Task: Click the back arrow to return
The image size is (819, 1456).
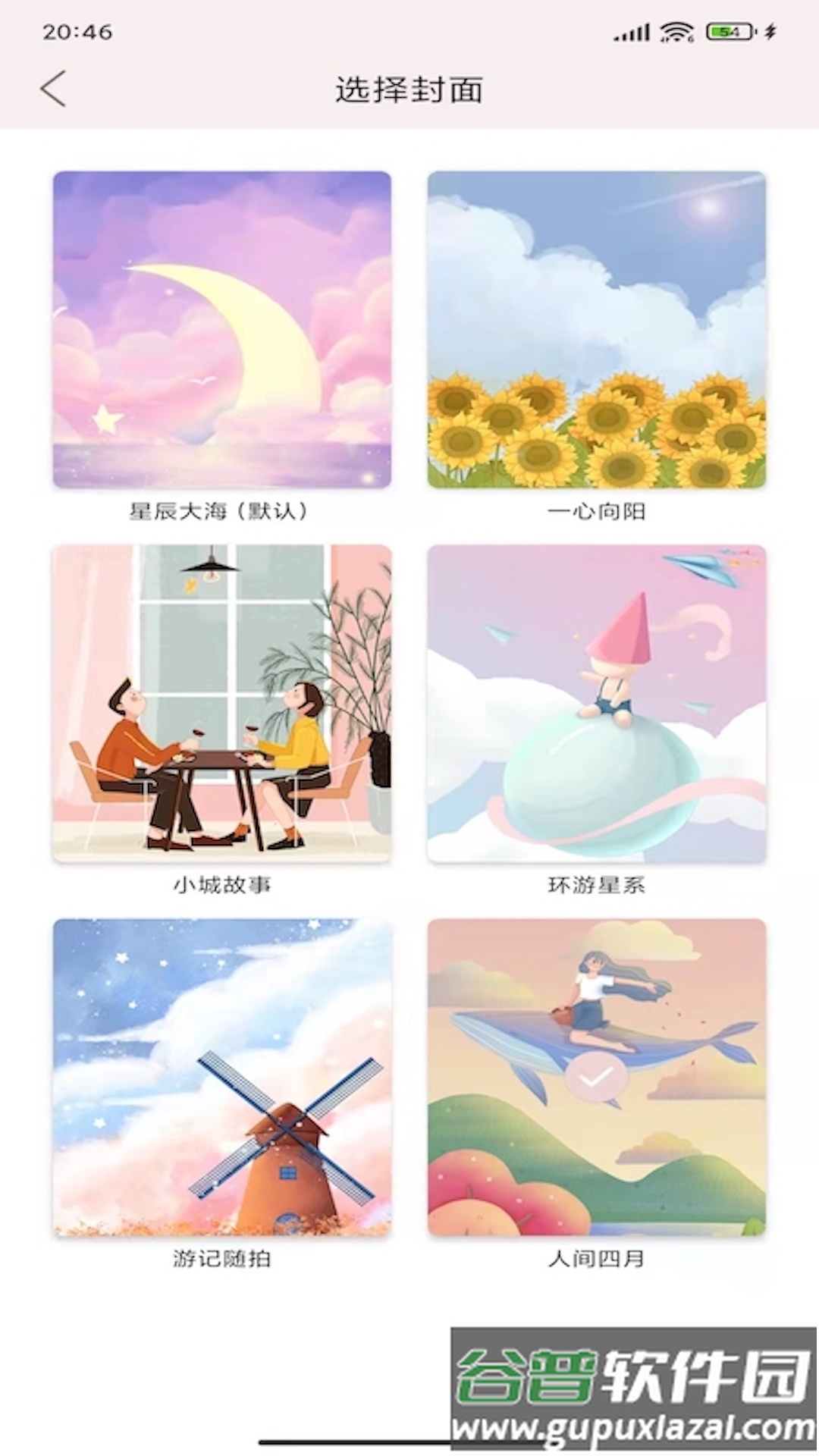Action: point(53,87)
